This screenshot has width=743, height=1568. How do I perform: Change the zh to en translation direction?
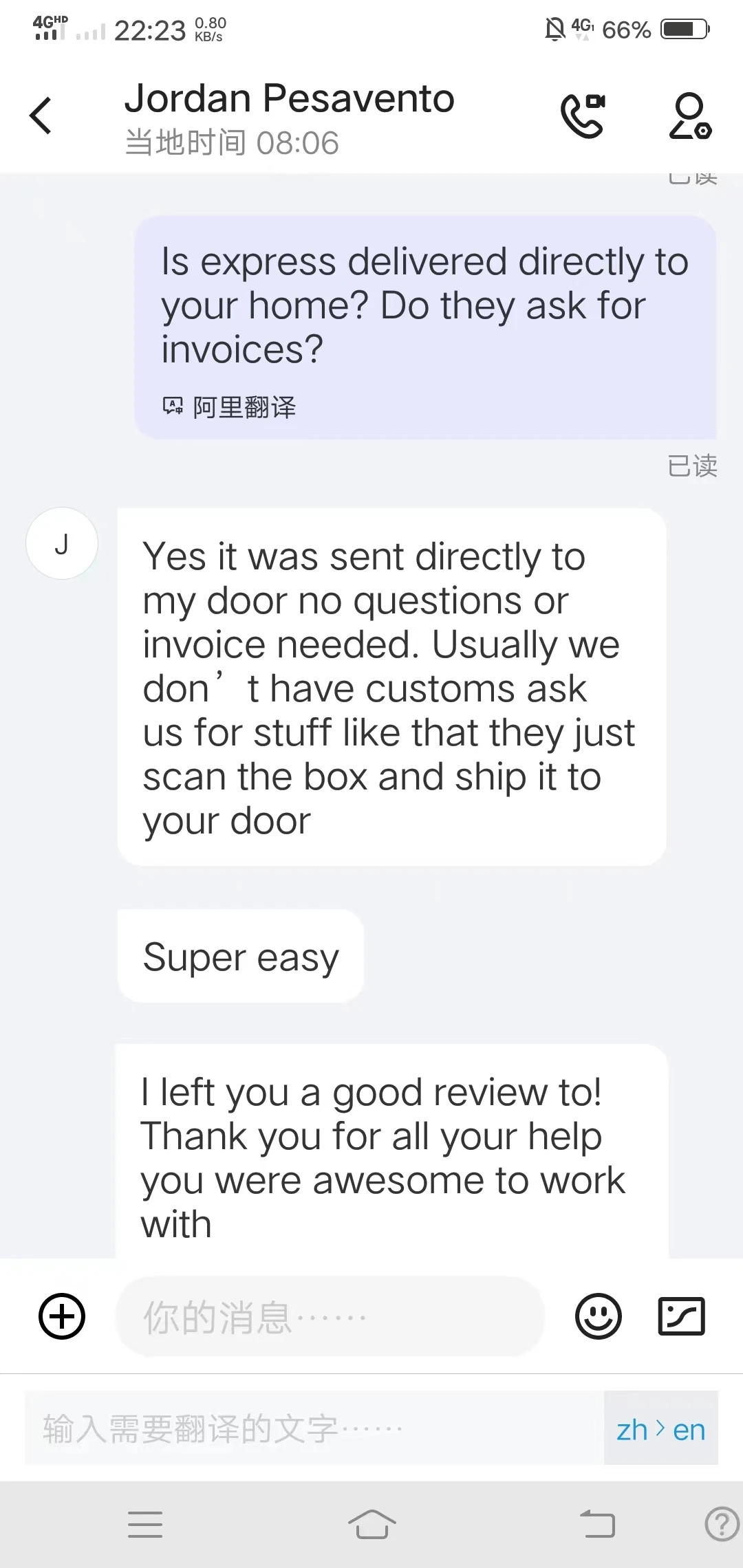(x=661, y=1428)
